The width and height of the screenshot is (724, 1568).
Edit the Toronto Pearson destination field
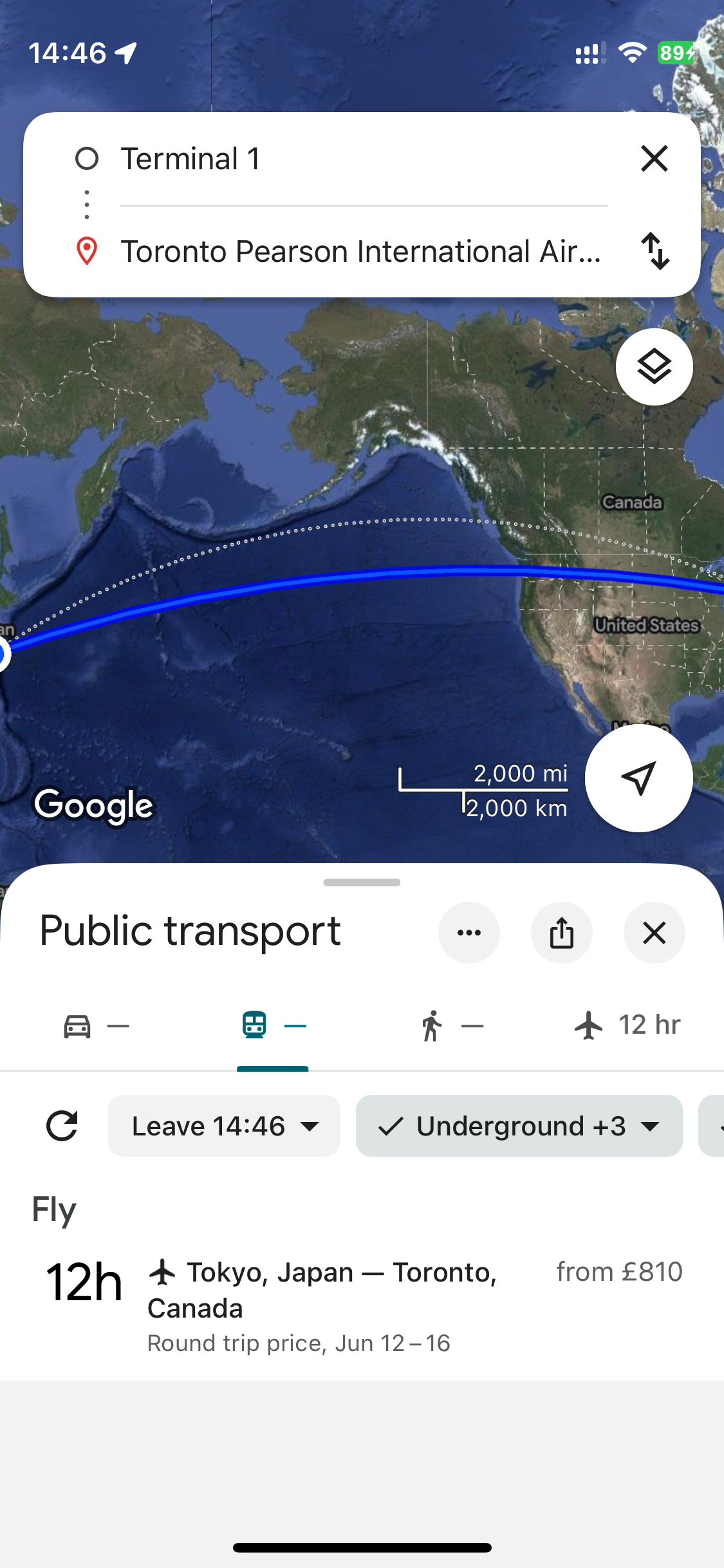point(360,251)
